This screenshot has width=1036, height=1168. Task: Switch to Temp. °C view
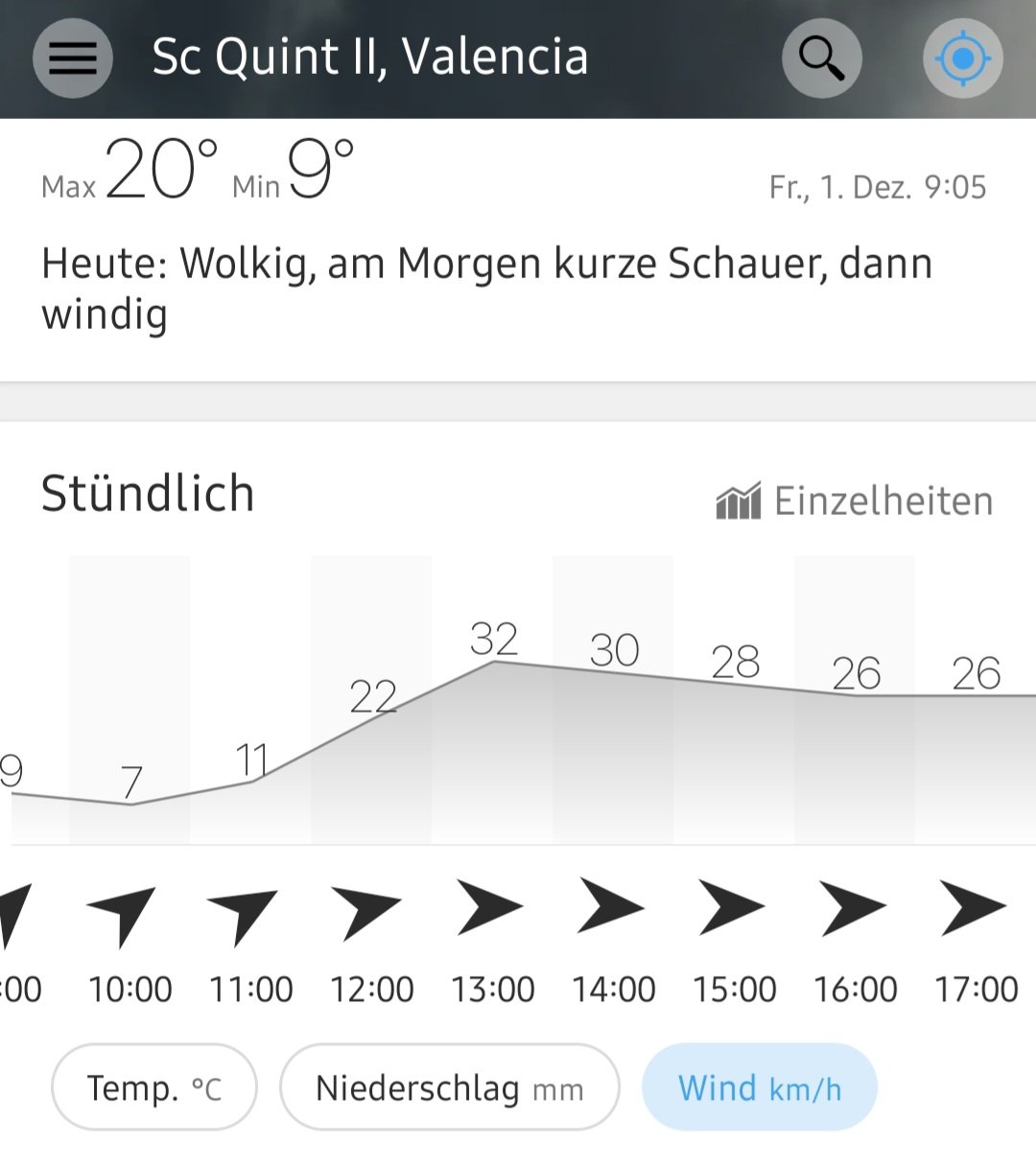(154, 1087)
